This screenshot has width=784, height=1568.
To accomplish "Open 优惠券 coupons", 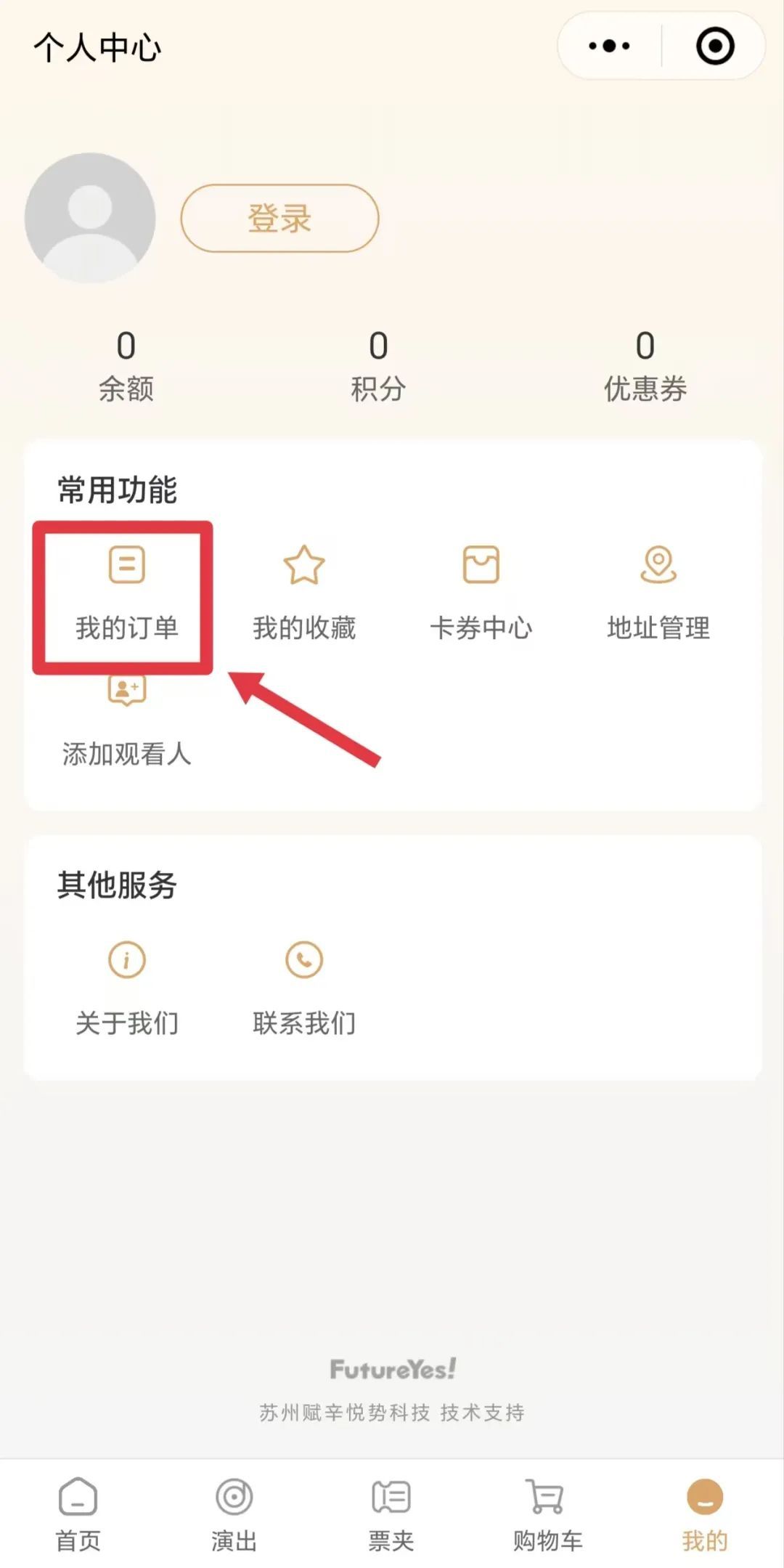I will click(645, 365).
